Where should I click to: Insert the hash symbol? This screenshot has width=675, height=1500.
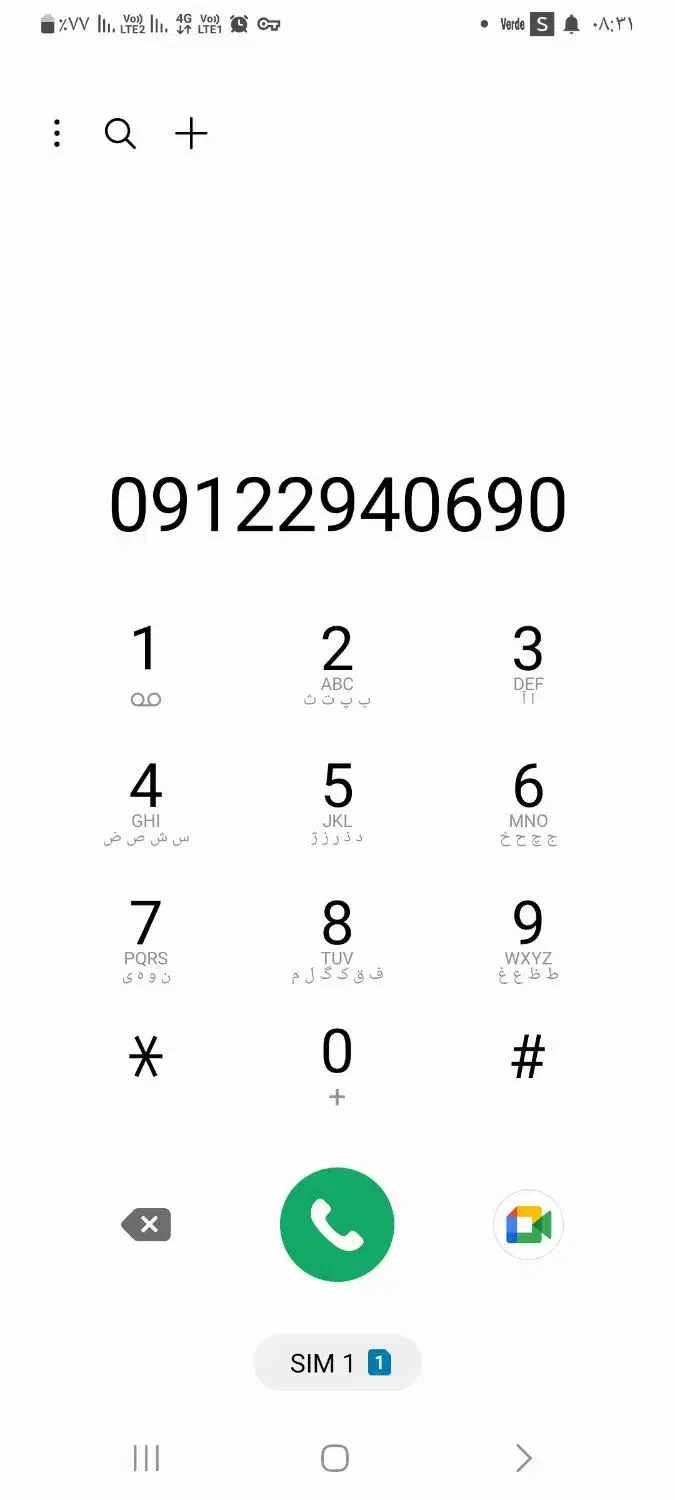[x=528, y=1058]
